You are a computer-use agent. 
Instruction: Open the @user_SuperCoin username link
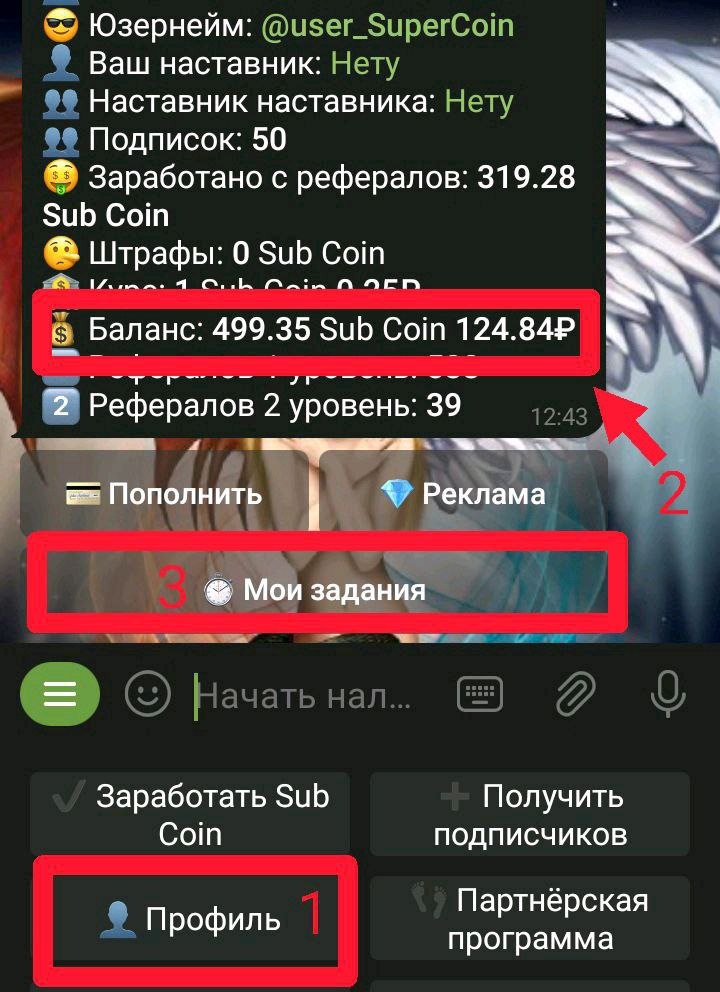pyautogui.click(x=387, y=25)
